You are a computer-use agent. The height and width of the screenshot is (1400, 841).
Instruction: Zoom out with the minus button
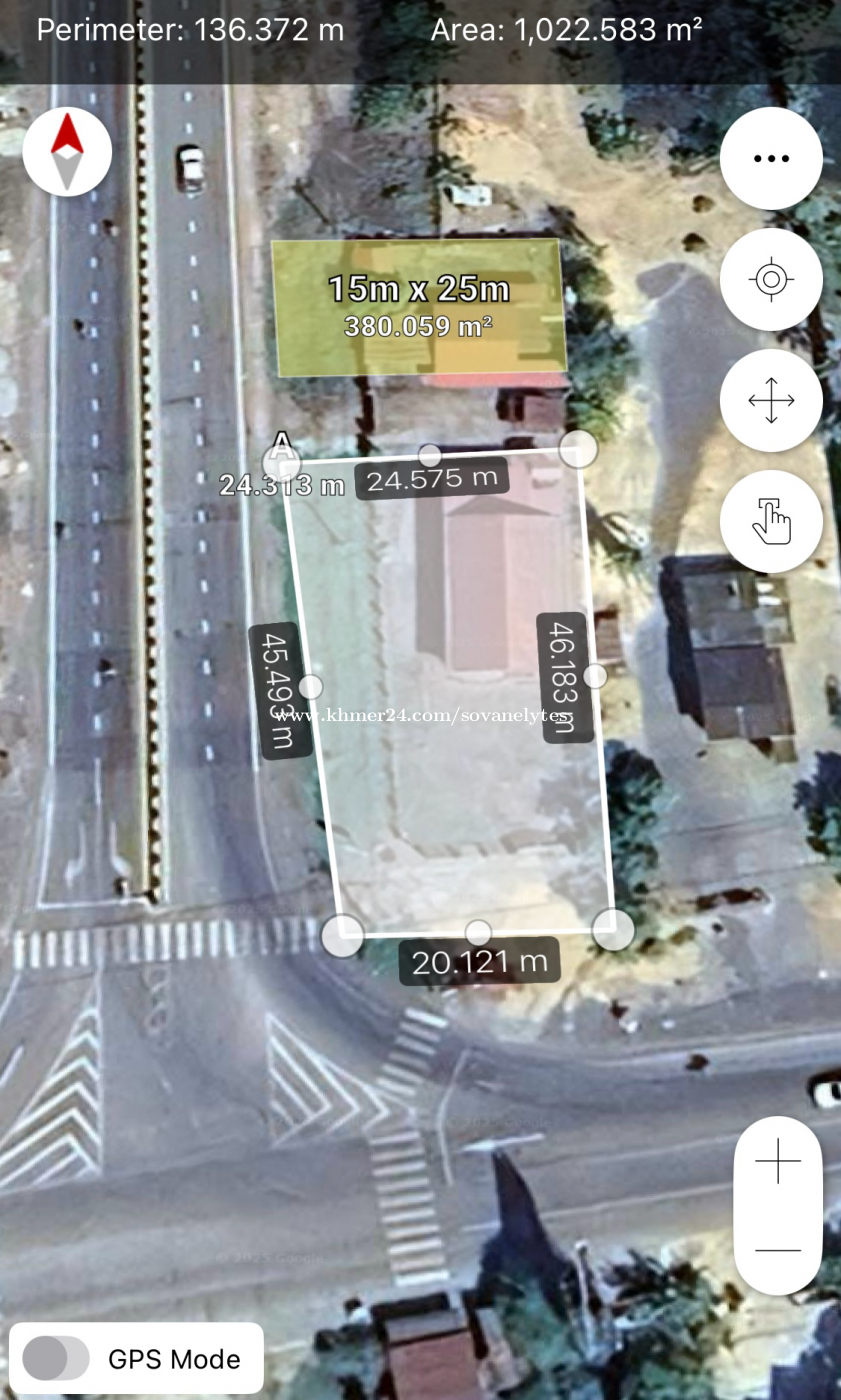(778, 1250)
